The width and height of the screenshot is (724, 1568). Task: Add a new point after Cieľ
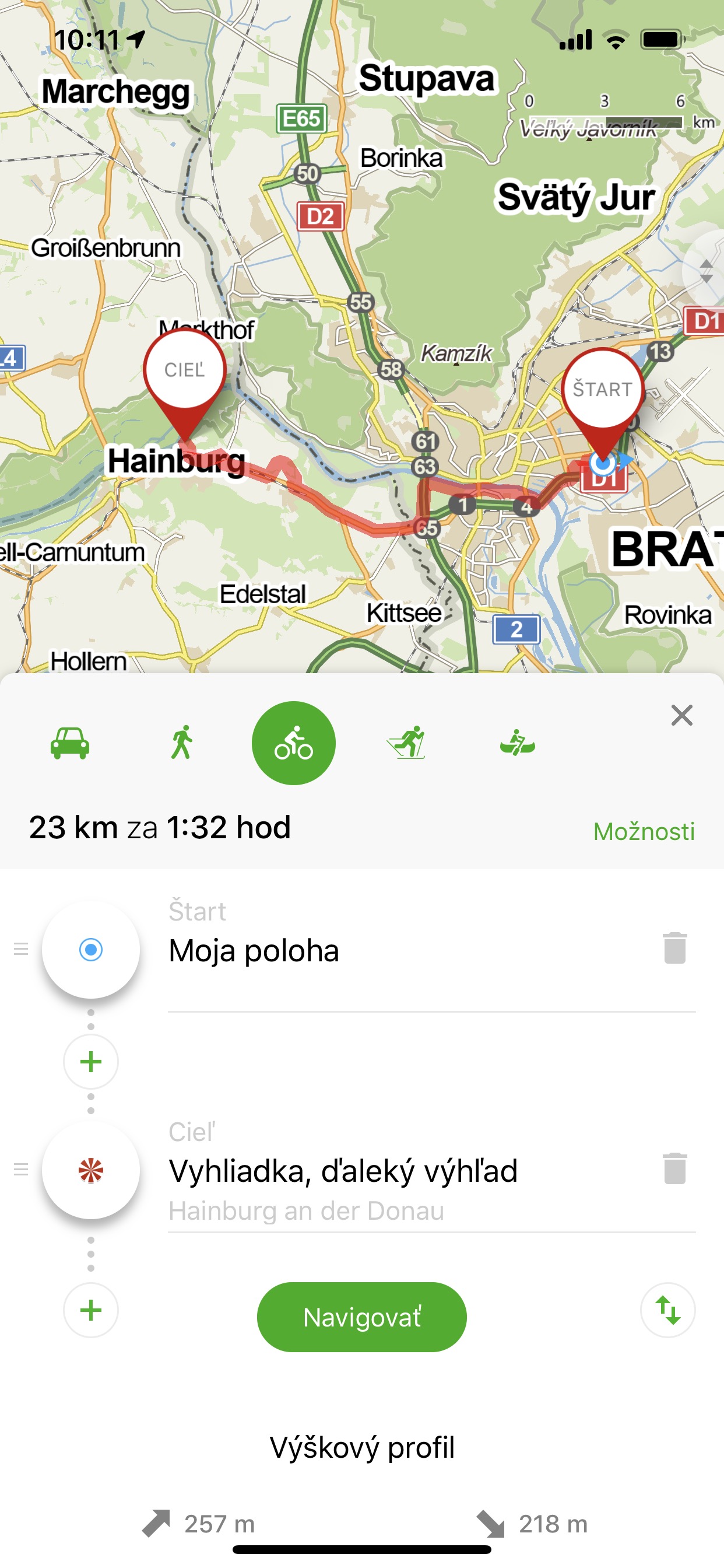pos(91,1310)
